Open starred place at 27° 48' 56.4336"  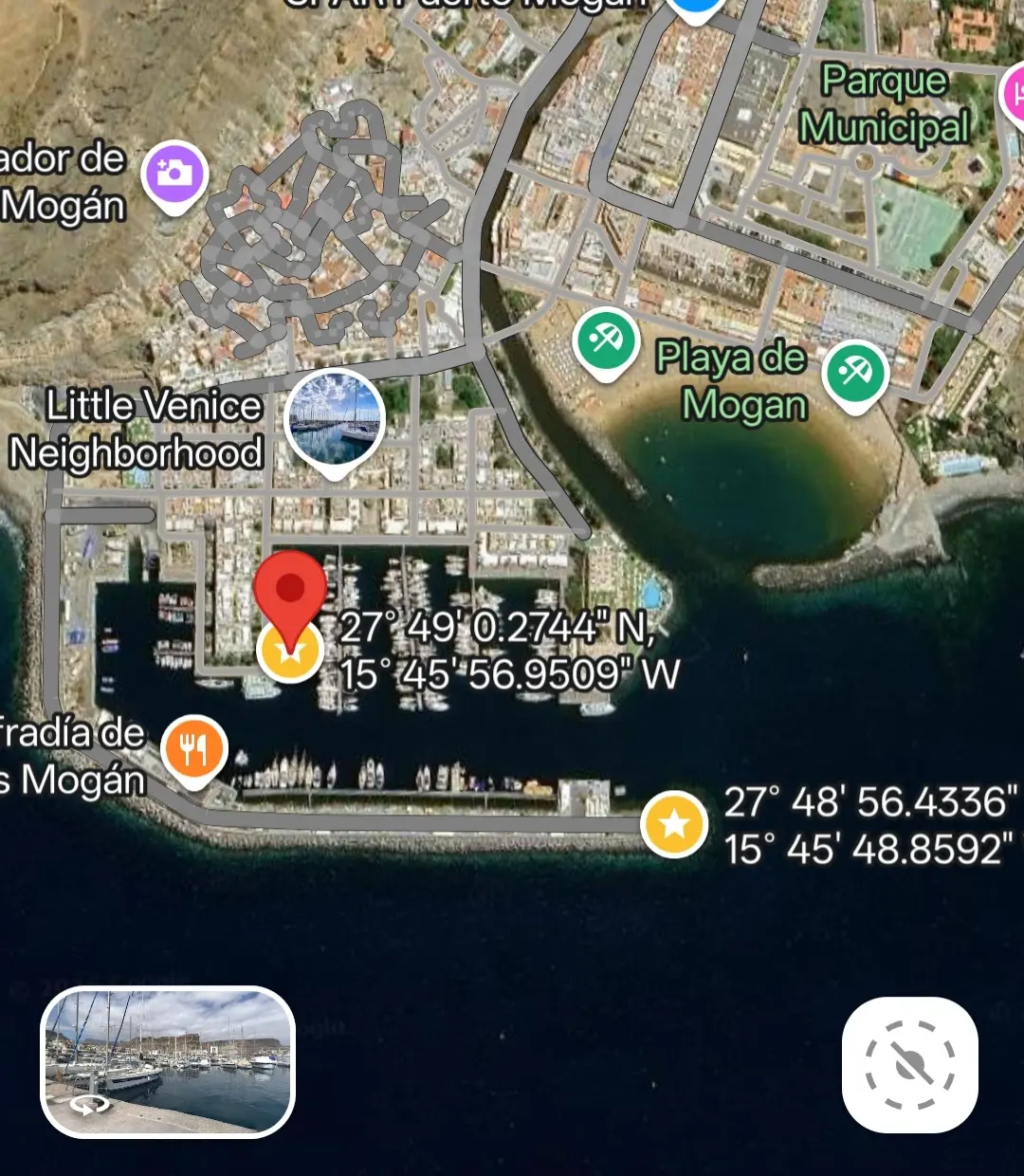pyautogui.click(x=674, y=823)
